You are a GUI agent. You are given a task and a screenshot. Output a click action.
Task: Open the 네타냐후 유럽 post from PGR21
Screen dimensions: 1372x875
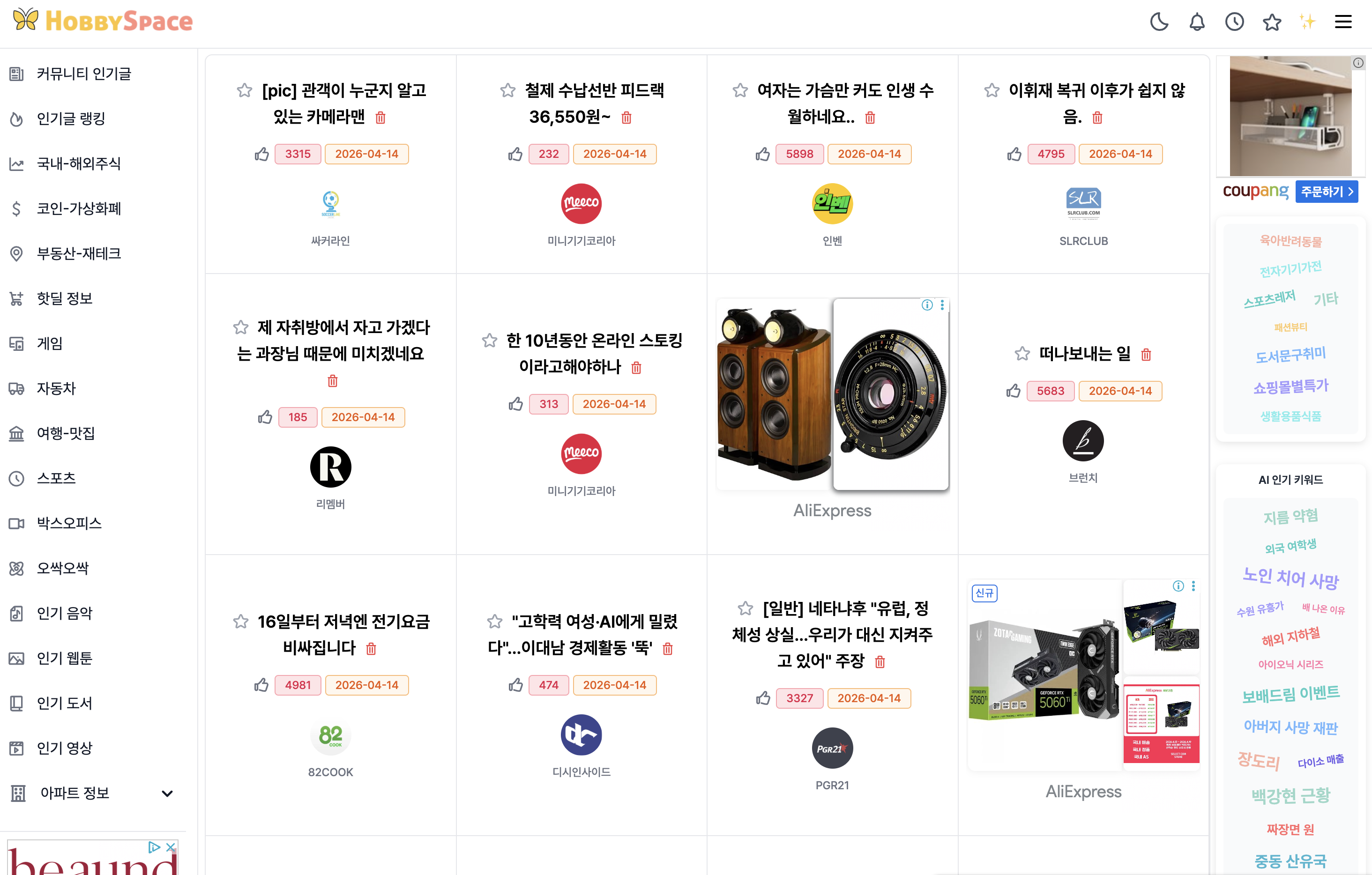pos(832,634)
